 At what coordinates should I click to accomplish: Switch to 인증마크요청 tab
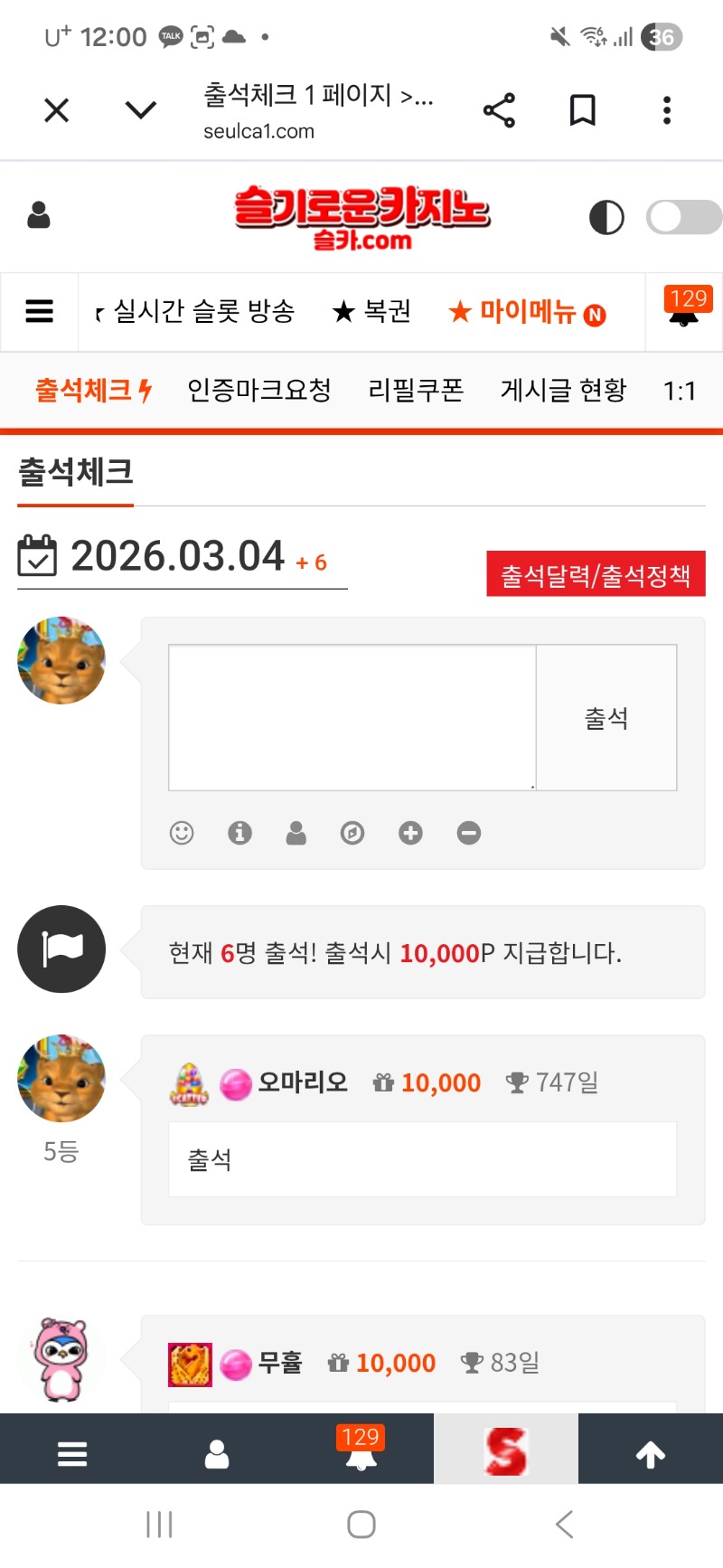259,390
